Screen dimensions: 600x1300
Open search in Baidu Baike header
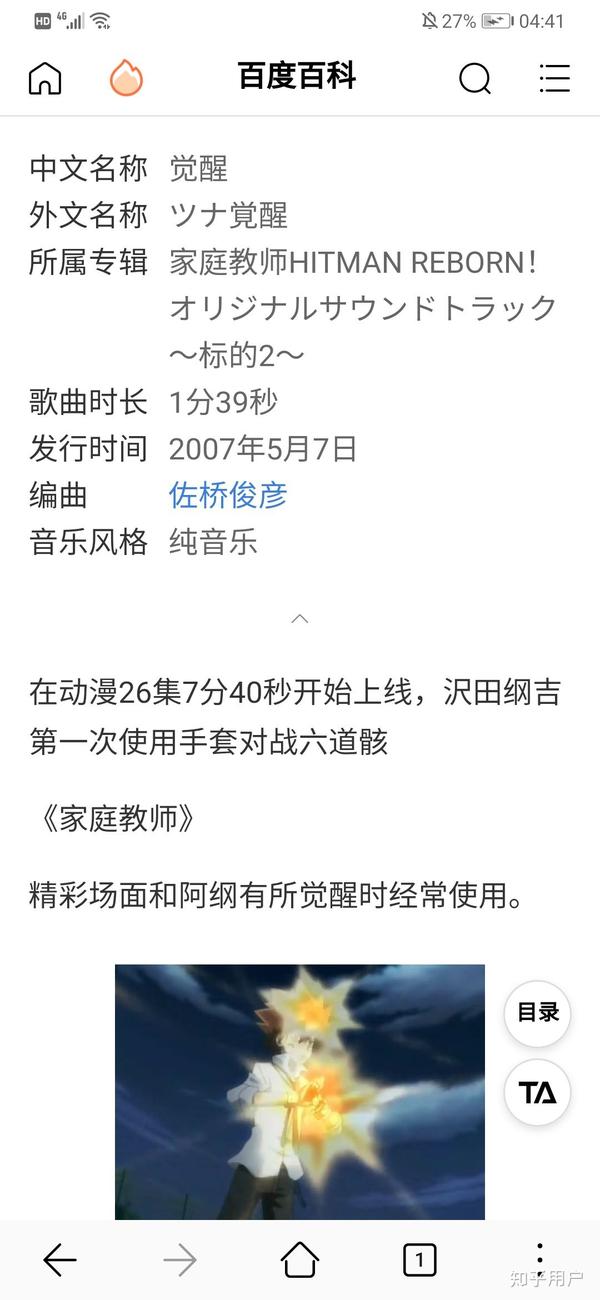coord(475,78)
